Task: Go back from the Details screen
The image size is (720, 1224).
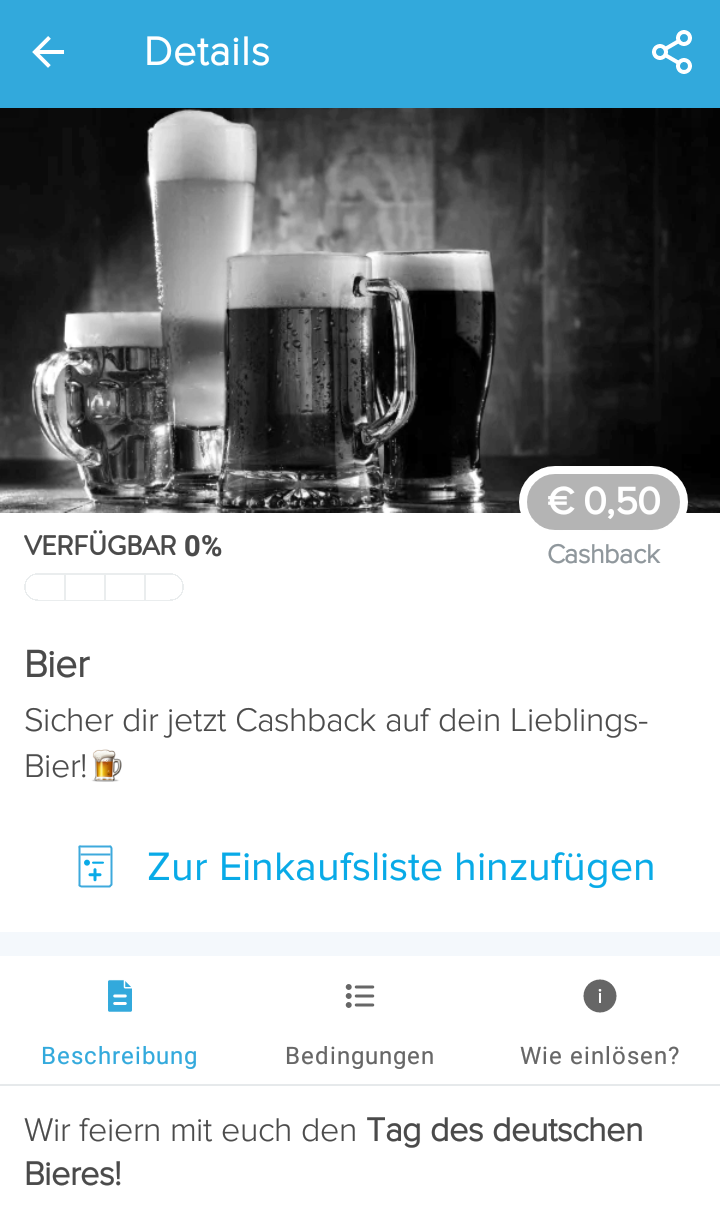Action: 48,52
